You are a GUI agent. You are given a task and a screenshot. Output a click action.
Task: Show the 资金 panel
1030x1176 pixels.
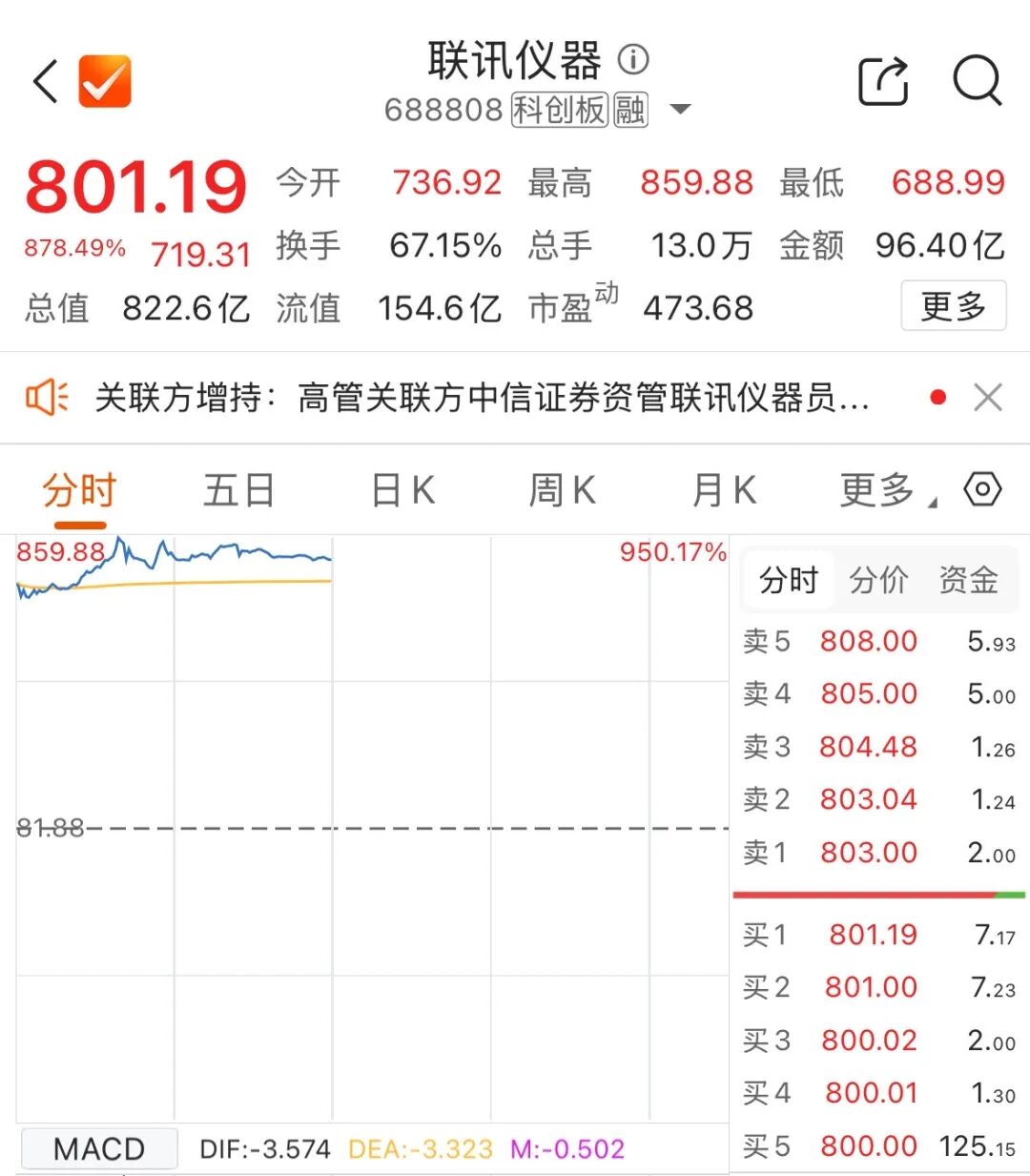(x=968, y=580)
